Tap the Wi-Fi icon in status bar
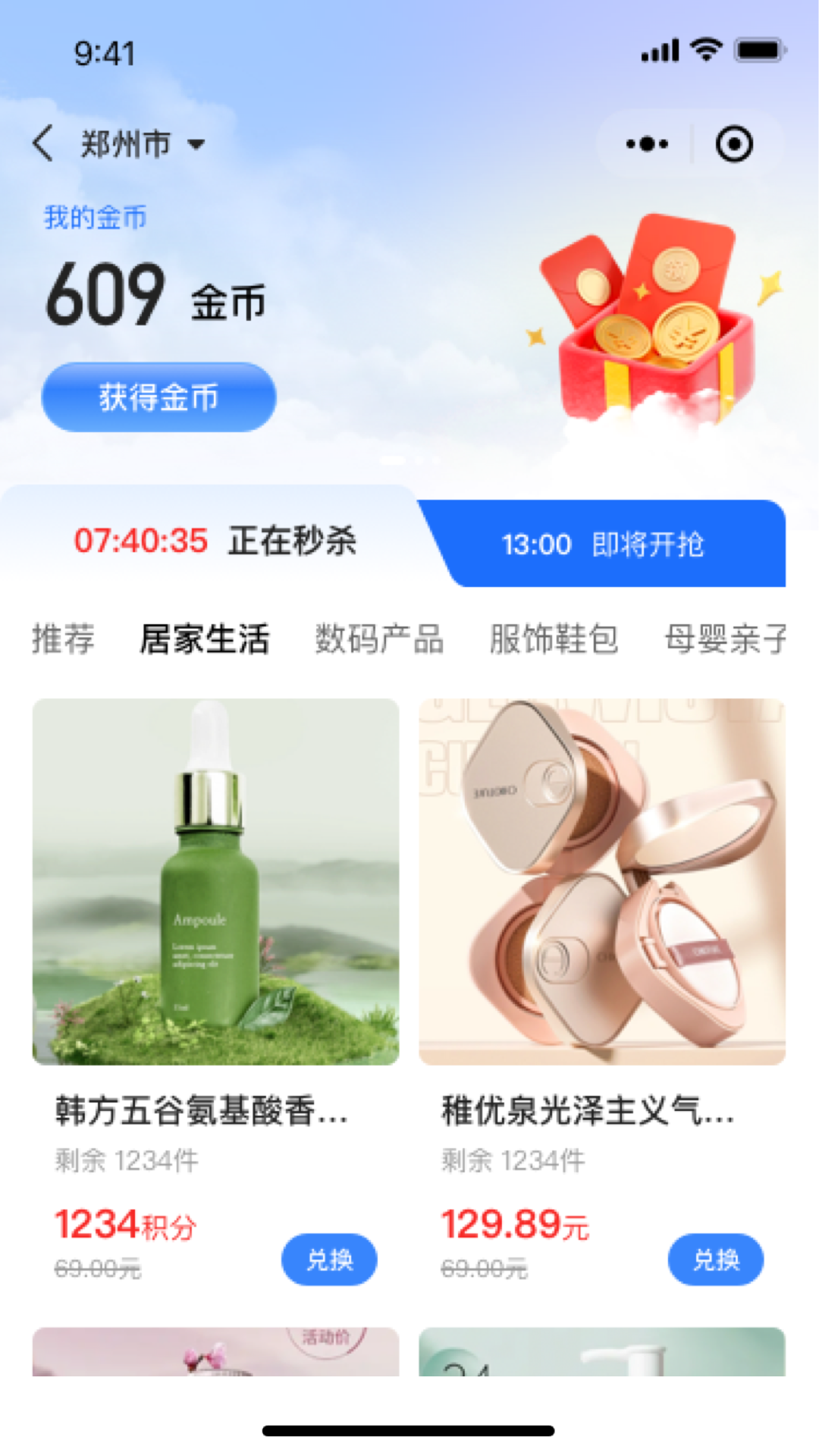Screen dimensions: 819x1456 coord(706,50)
